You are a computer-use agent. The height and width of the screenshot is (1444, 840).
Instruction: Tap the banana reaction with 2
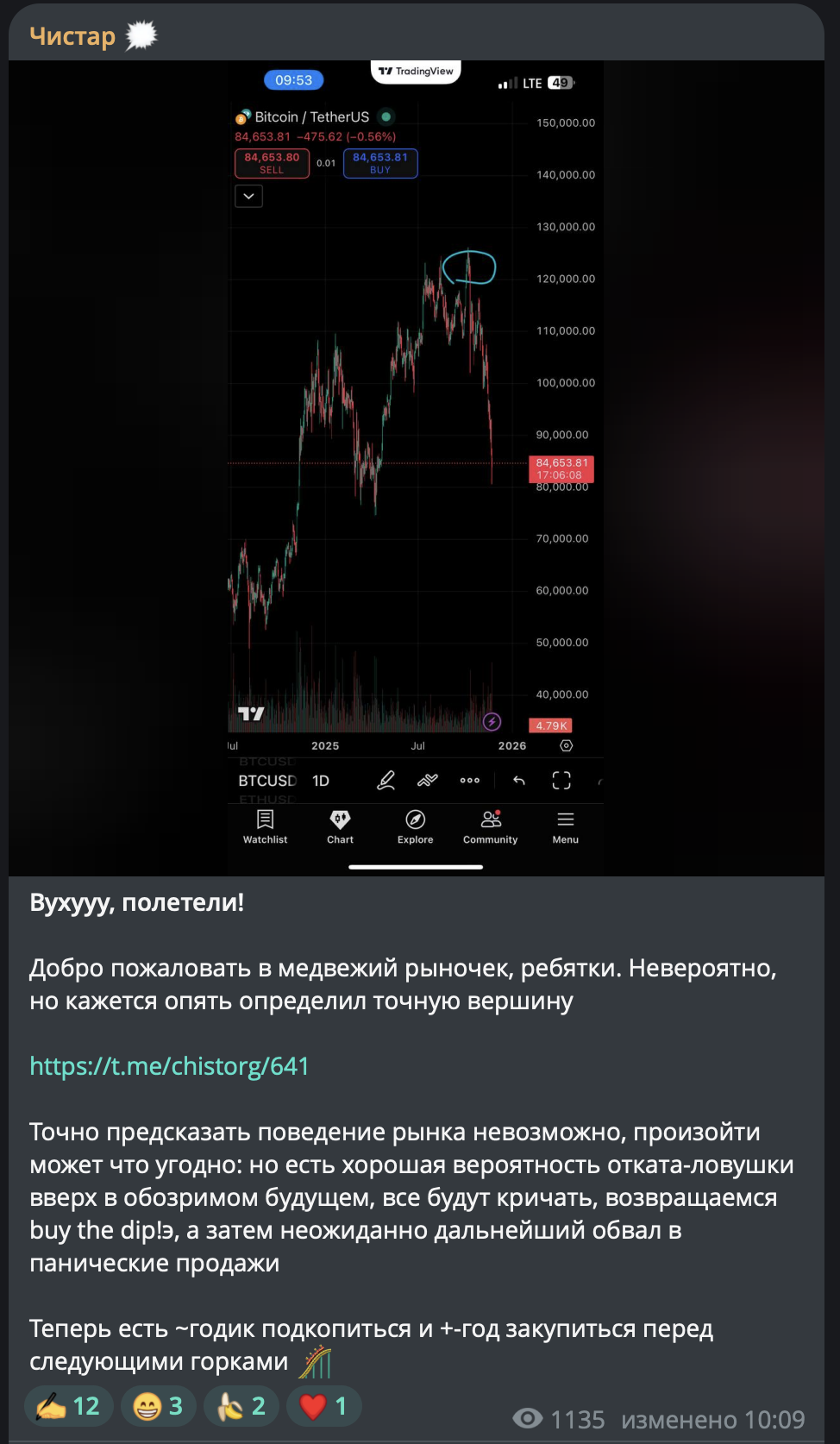point(241,1406)
